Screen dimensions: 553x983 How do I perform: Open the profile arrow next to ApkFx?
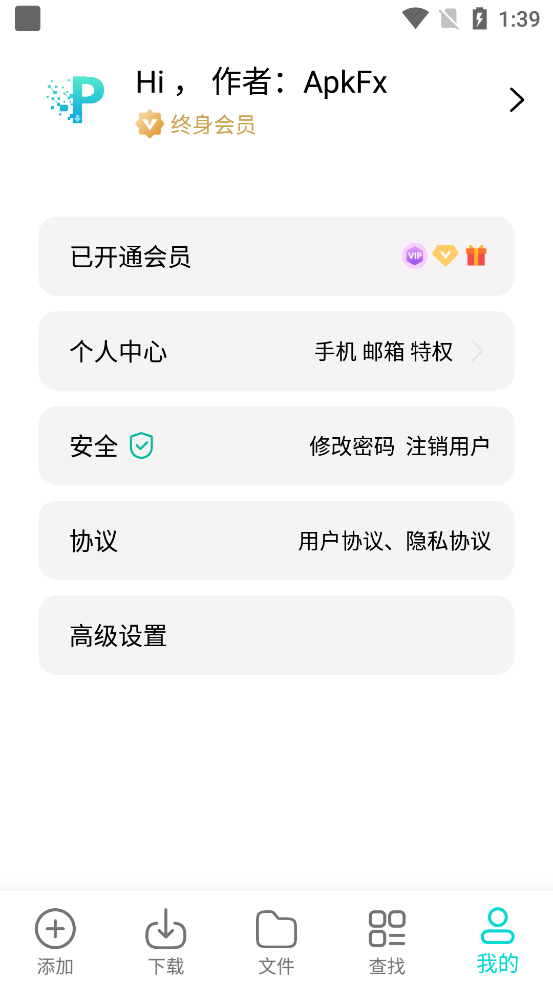(x=516, y=100)
